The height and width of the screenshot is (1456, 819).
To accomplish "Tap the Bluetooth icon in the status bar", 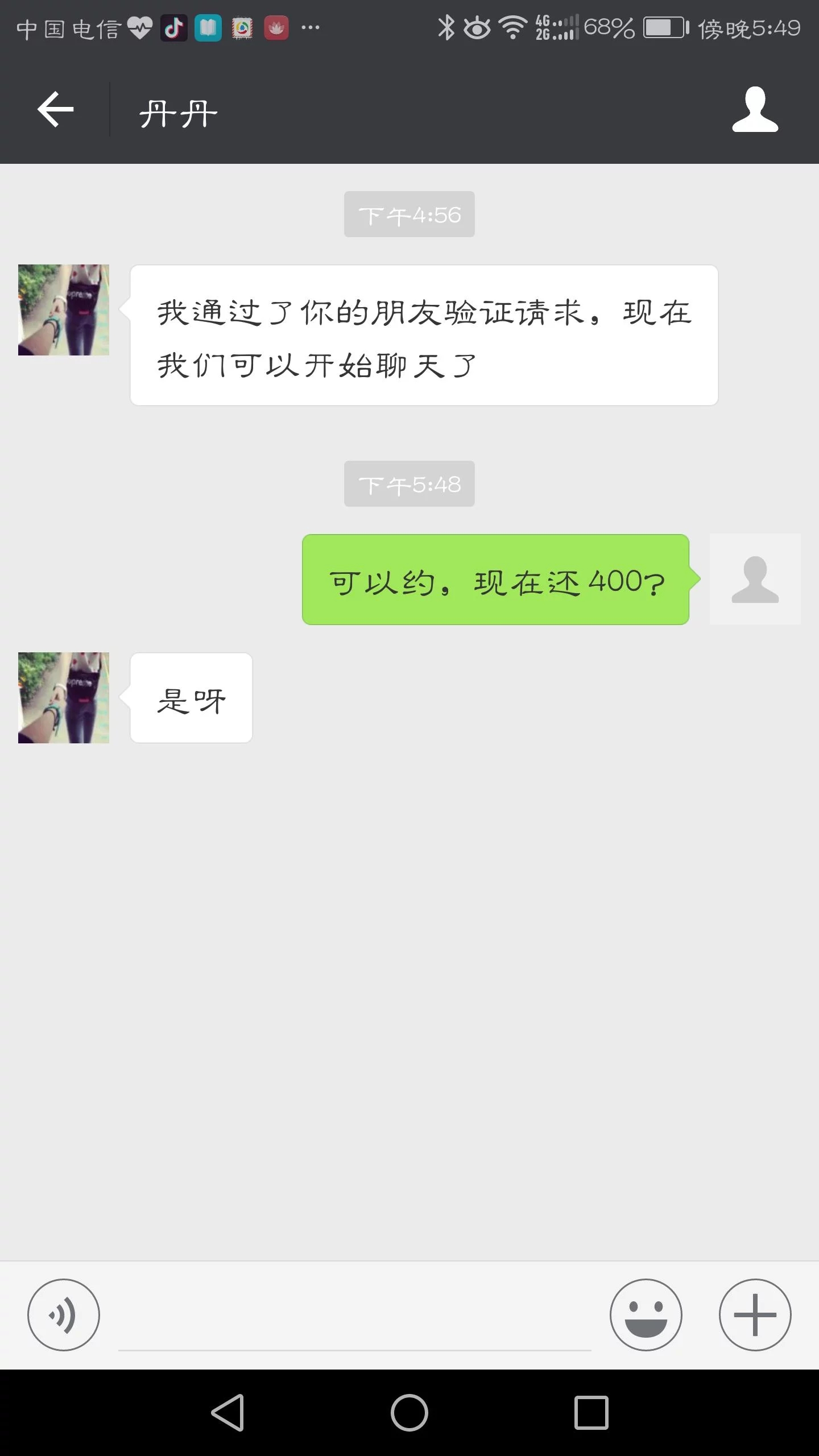I will pyautogui.click(x=448, y=27).
